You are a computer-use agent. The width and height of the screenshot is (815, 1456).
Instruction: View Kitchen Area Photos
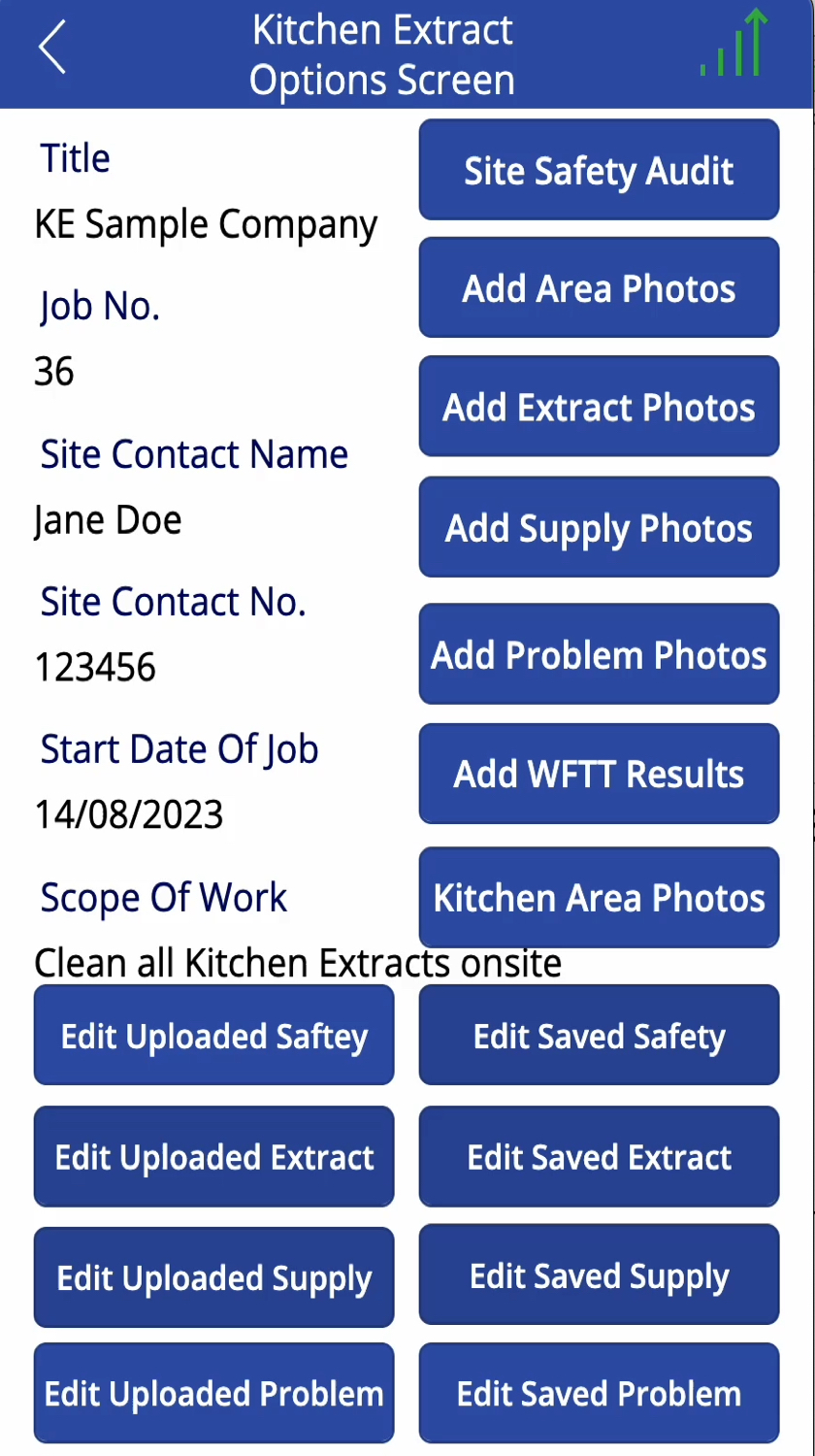(598, 897)
